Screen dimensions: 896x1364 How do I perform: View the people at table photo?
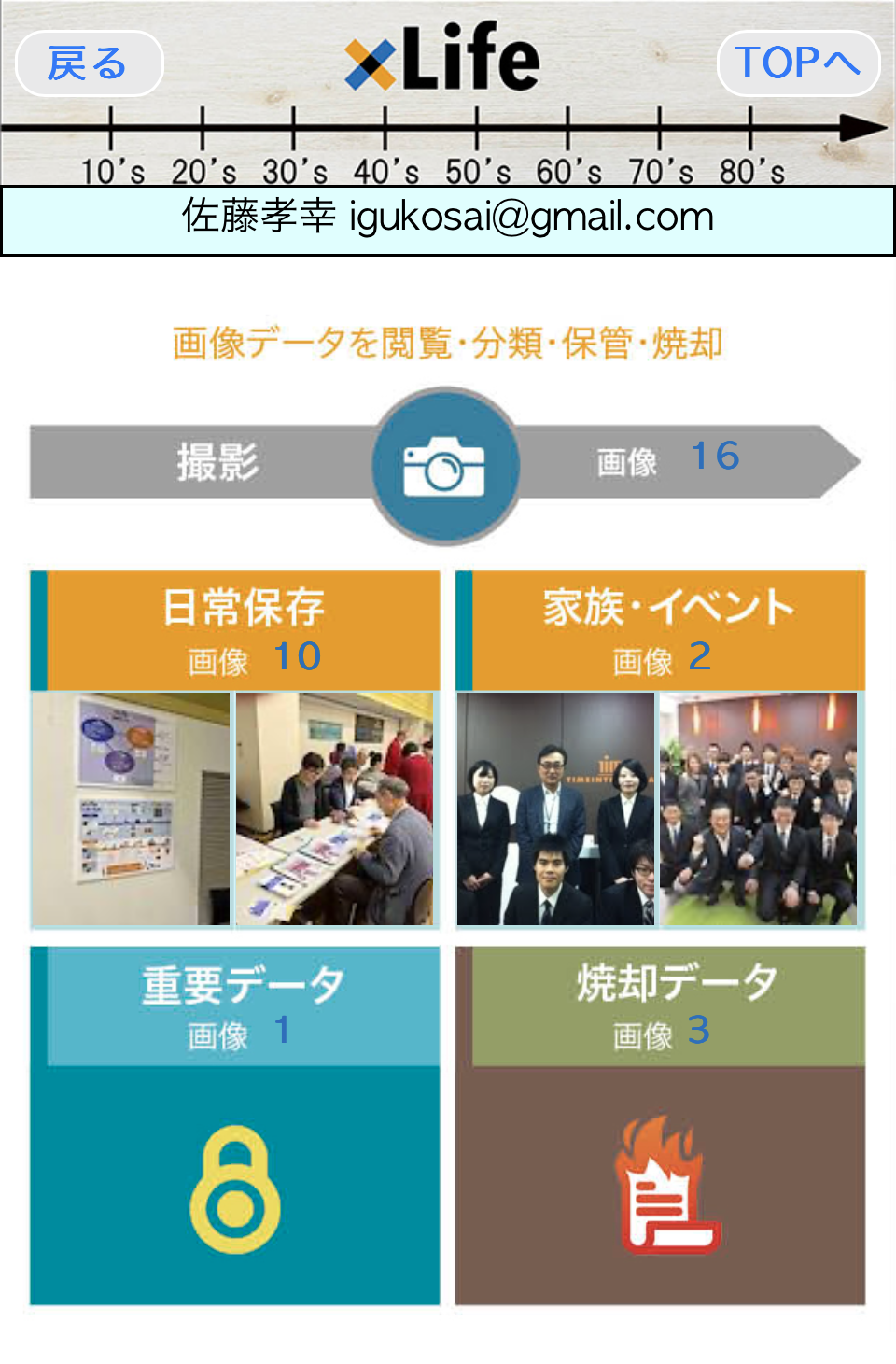334,809
